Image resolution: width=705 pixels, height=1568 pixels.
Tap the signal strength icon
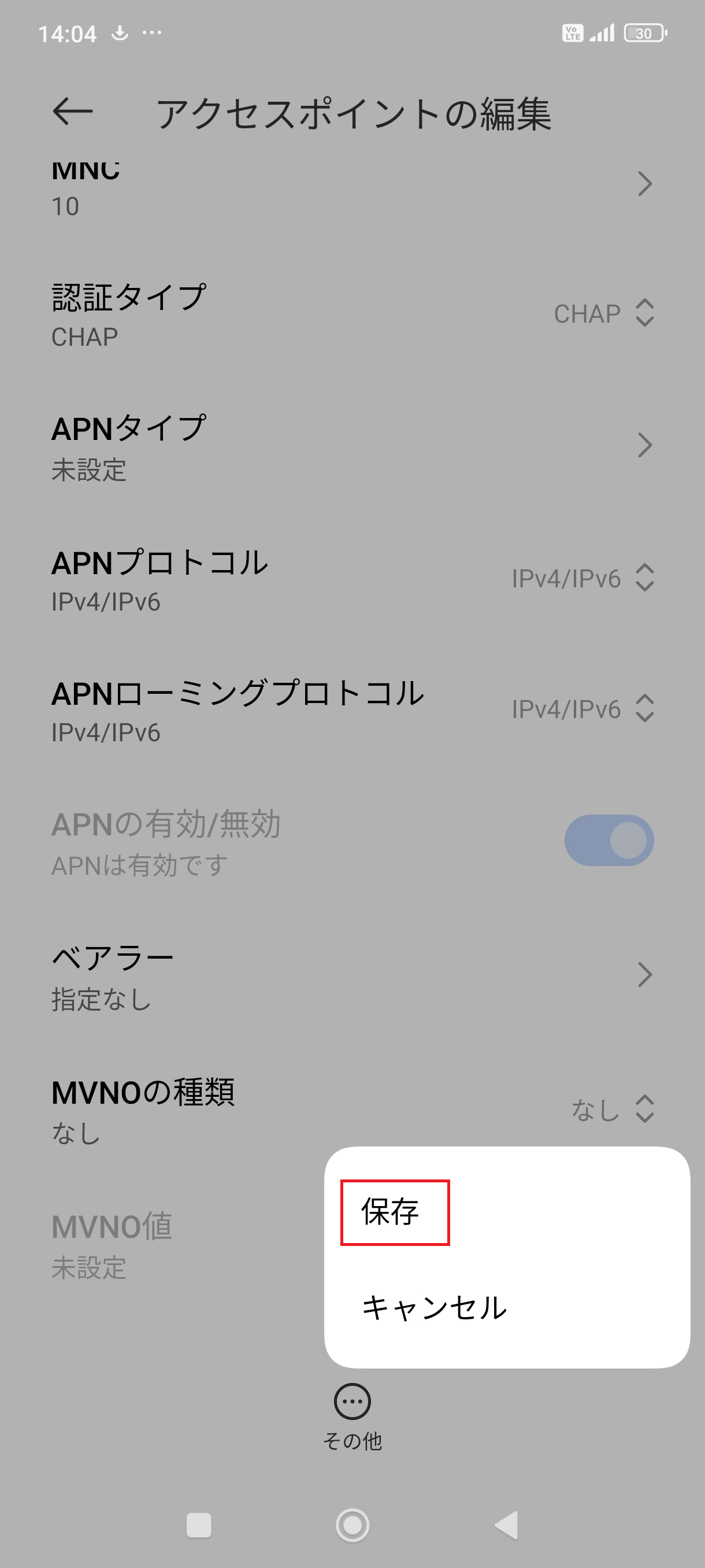pyautogui.click(x=603, y=32)
